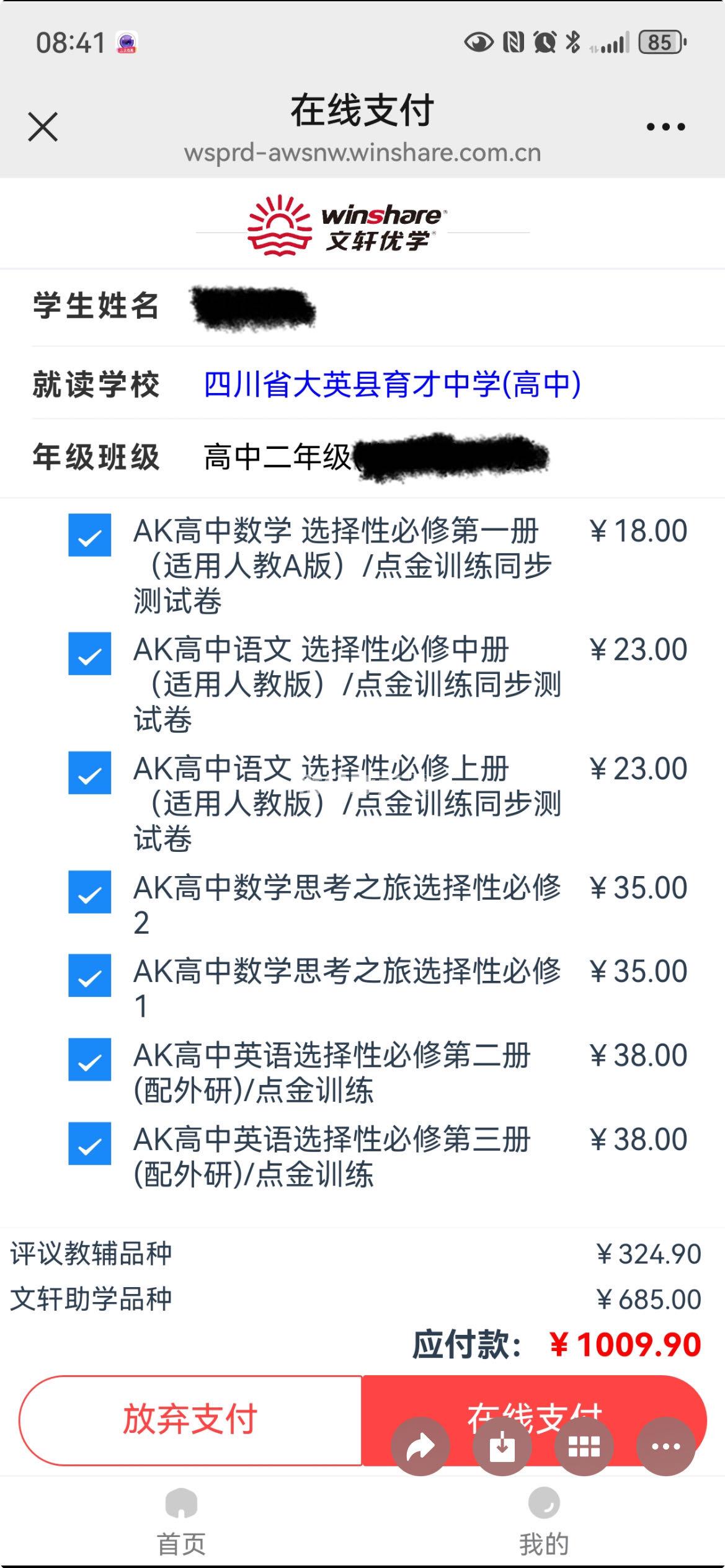Uncheck AK高中数学 选择性必修第一册 test paper
This screenshot has width=725, height=1568.
(x=90, y=535)
